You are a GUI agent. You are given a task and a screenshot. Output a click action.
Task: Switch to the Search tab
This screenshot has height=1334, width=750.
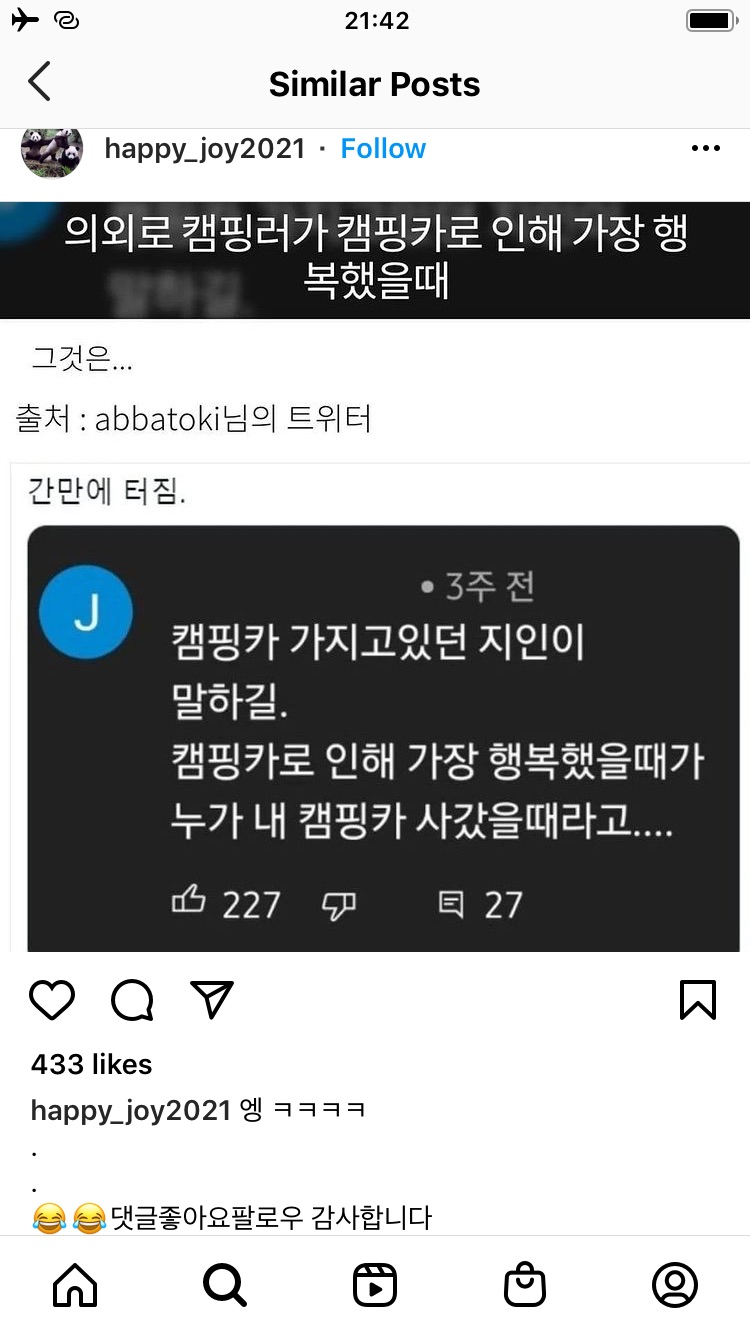coord(225,1285)
